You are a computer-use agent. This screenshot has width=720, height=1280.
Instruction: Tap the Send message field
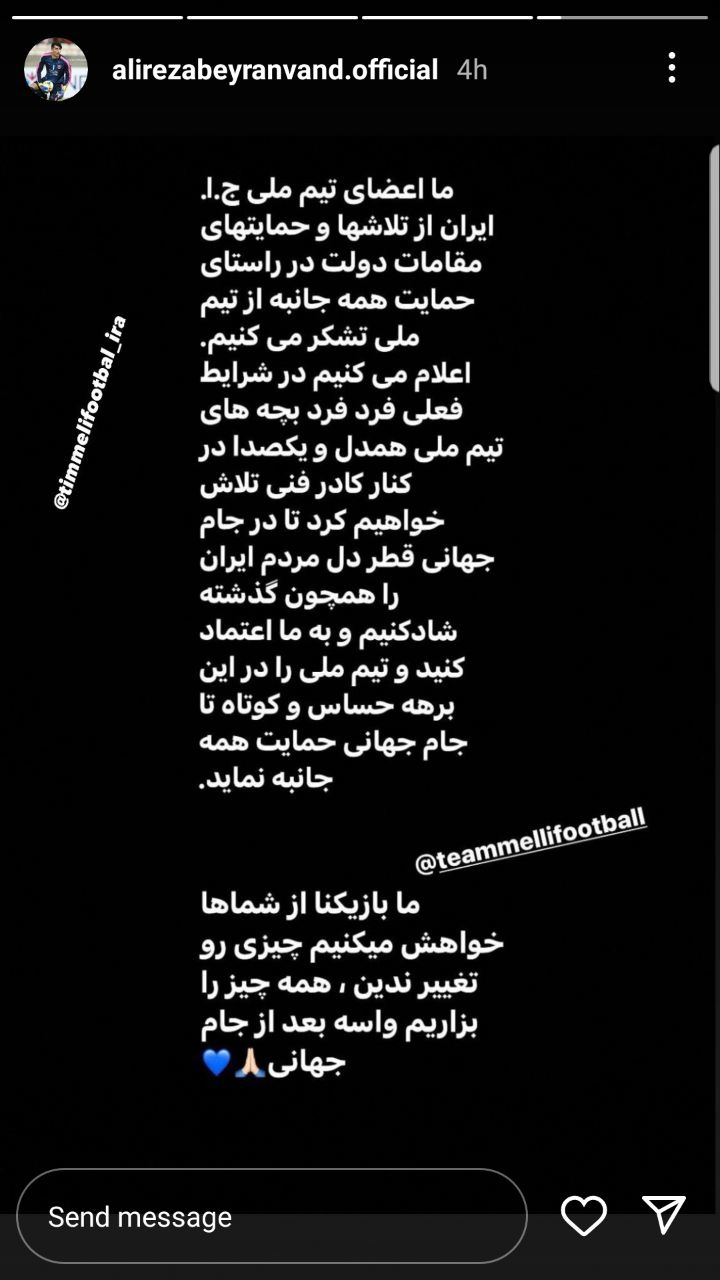271,1216
